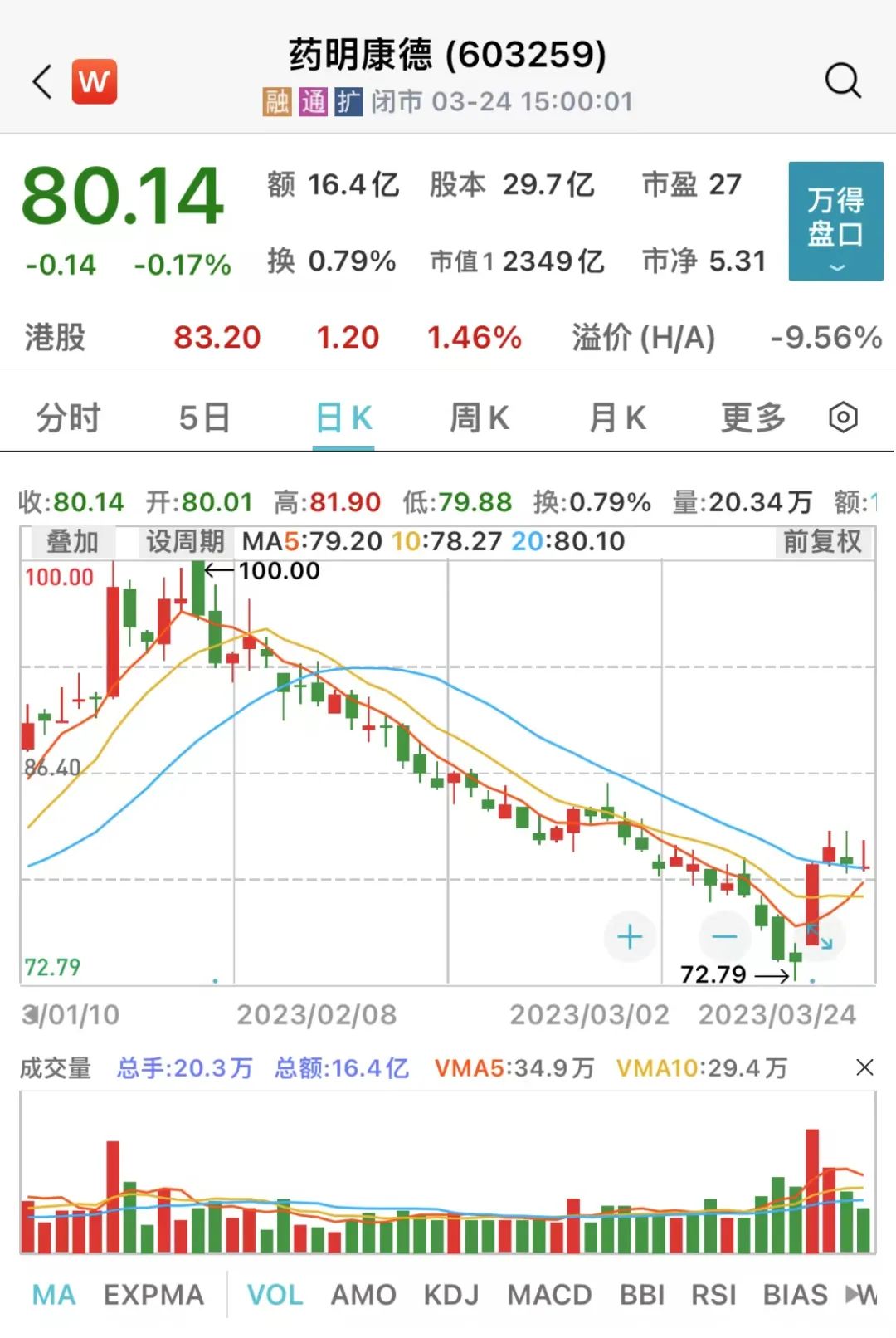896x1338 pixels.
Task: Select the 日K chart tab
Action: pos(343,418)
